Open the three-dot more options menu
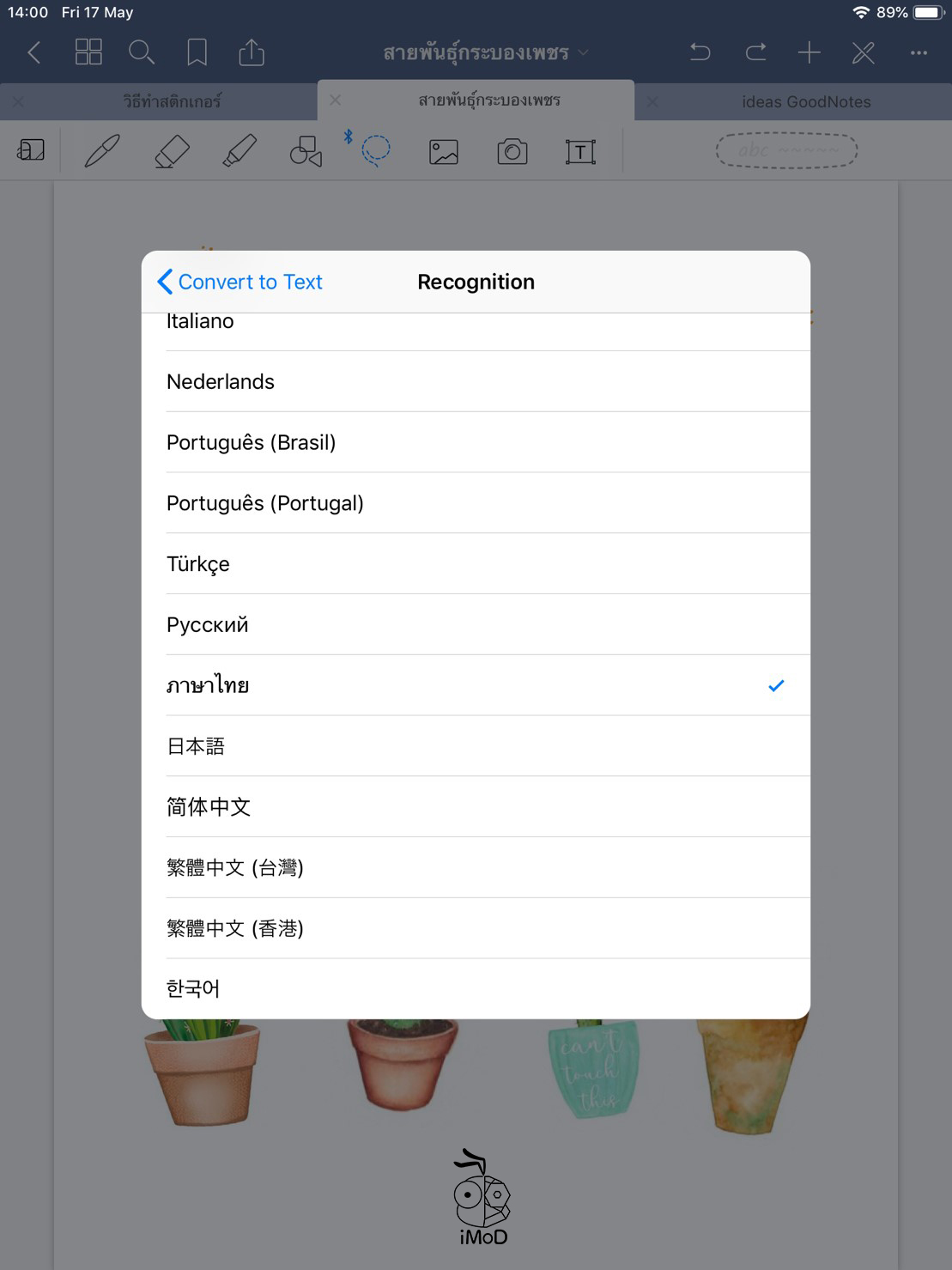The width and height of the screenshot is (952, 1270). (x=919, y=52)
